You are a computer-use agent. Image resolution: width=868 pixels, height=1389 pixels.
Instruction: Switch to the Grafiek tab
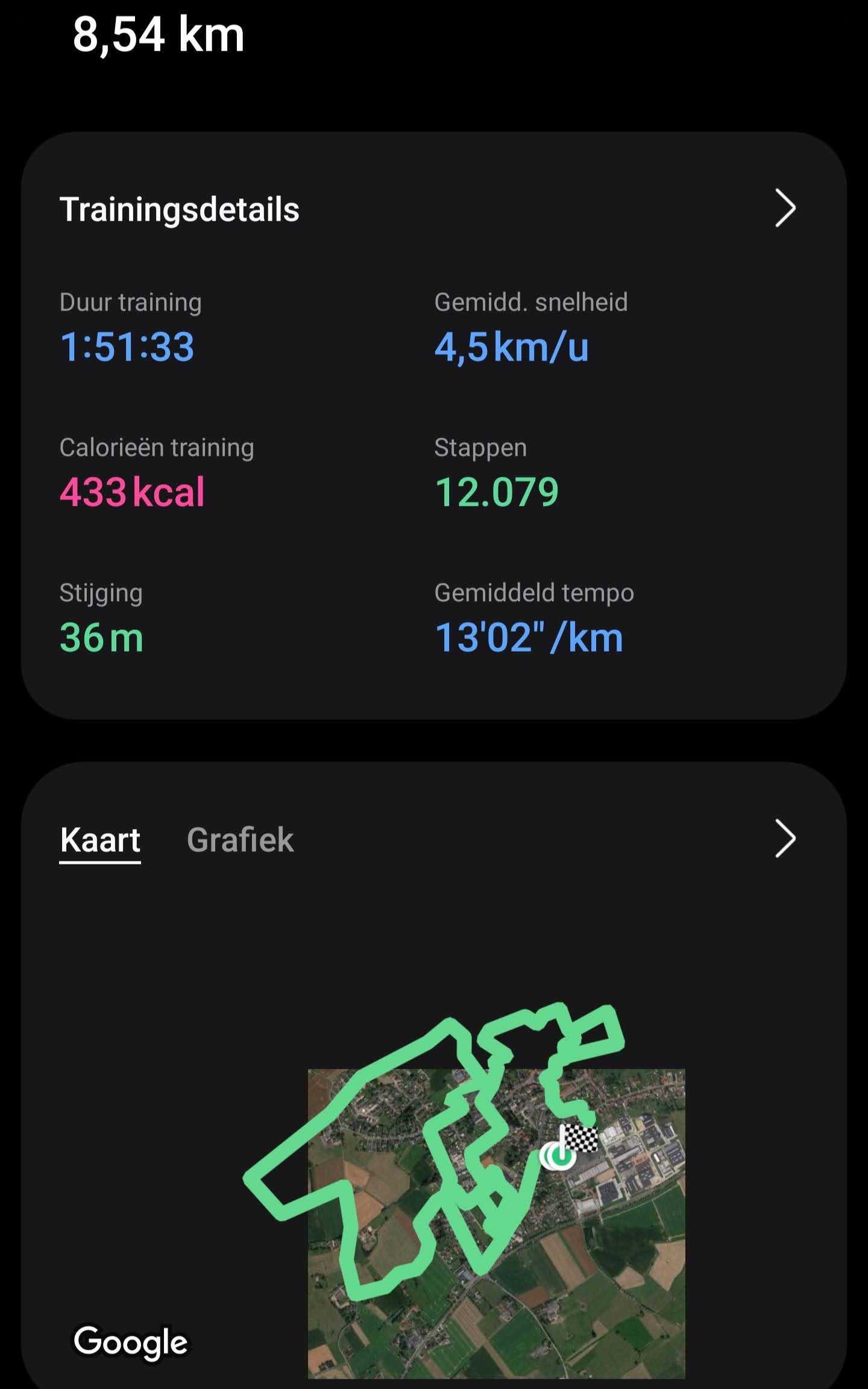coord(240,840)
